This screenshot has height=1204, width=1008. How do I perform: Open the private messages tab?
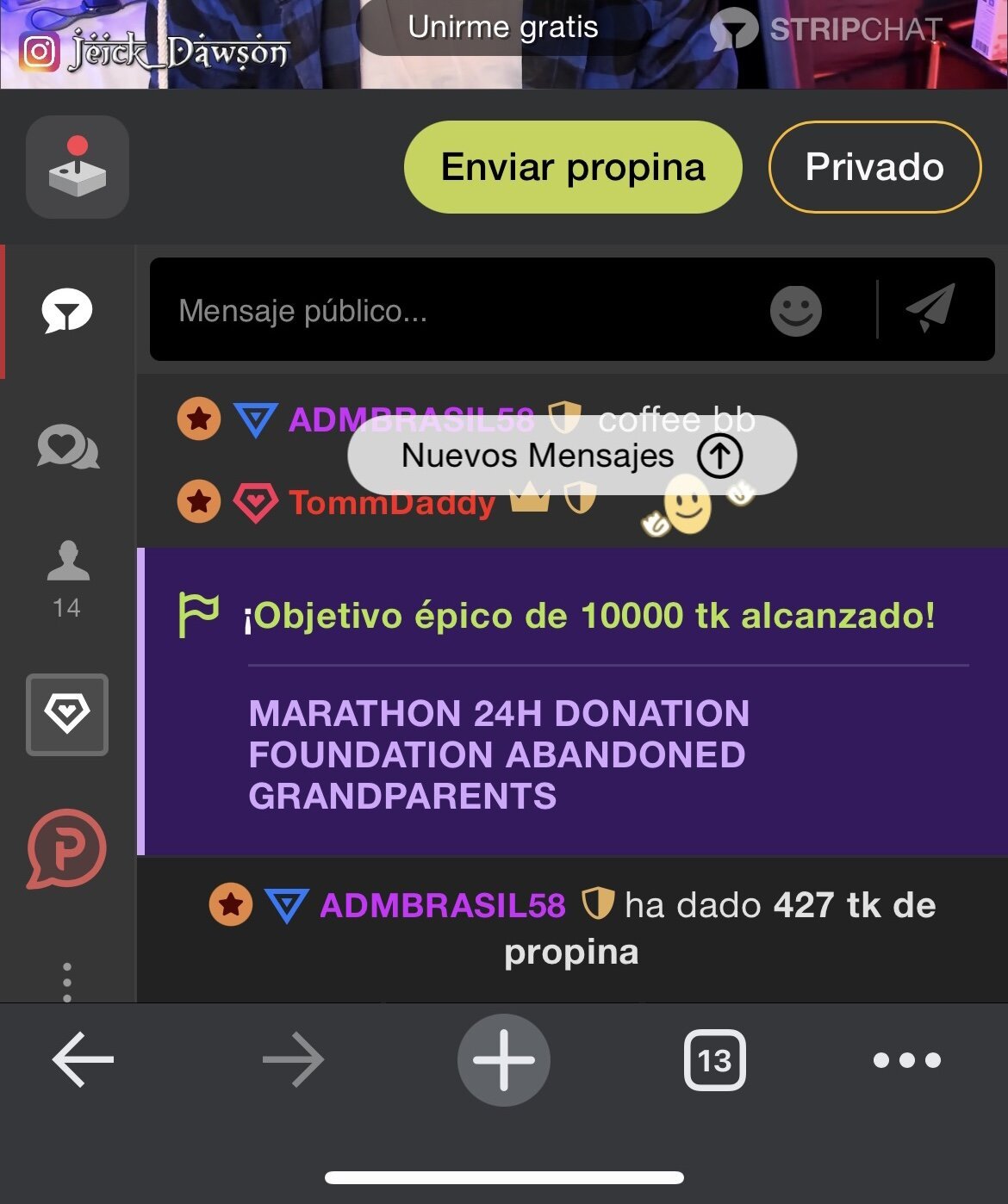click(67, 449)
